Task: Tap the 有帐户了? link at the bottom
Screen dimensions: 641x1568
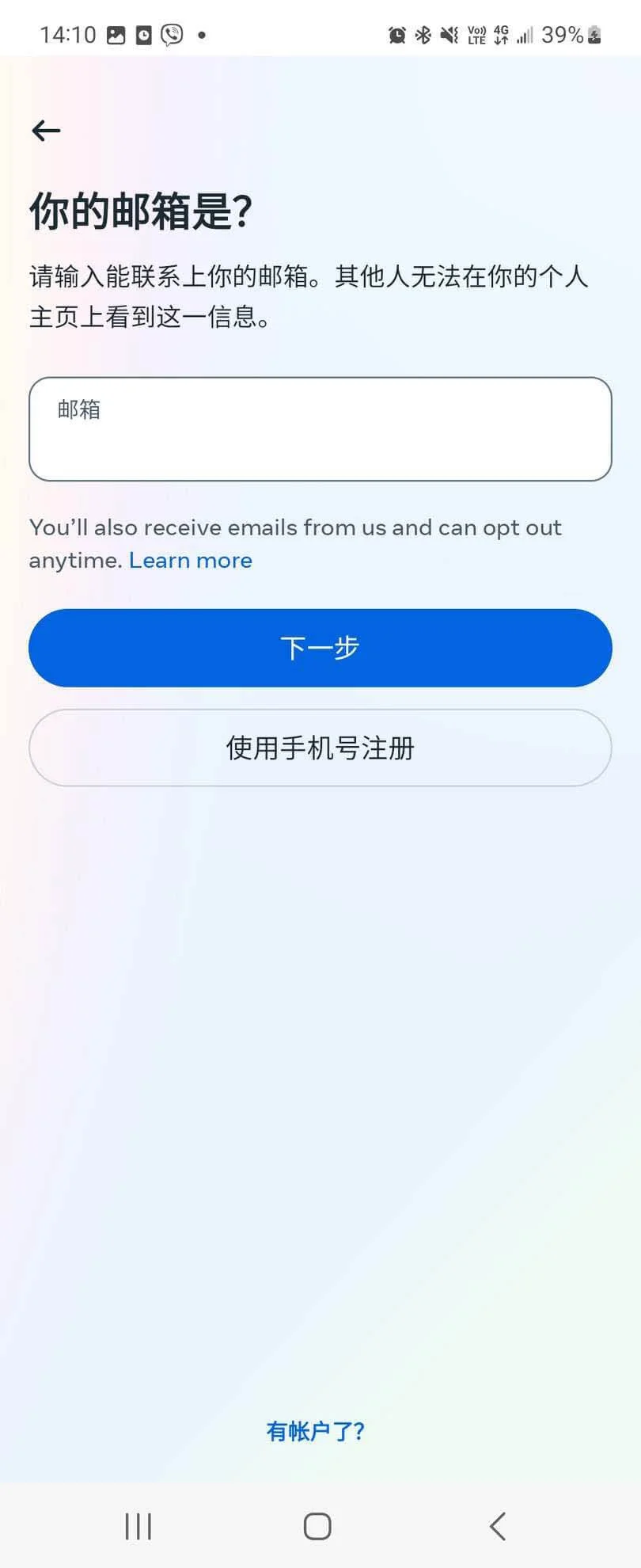Action: (316, 1431)
